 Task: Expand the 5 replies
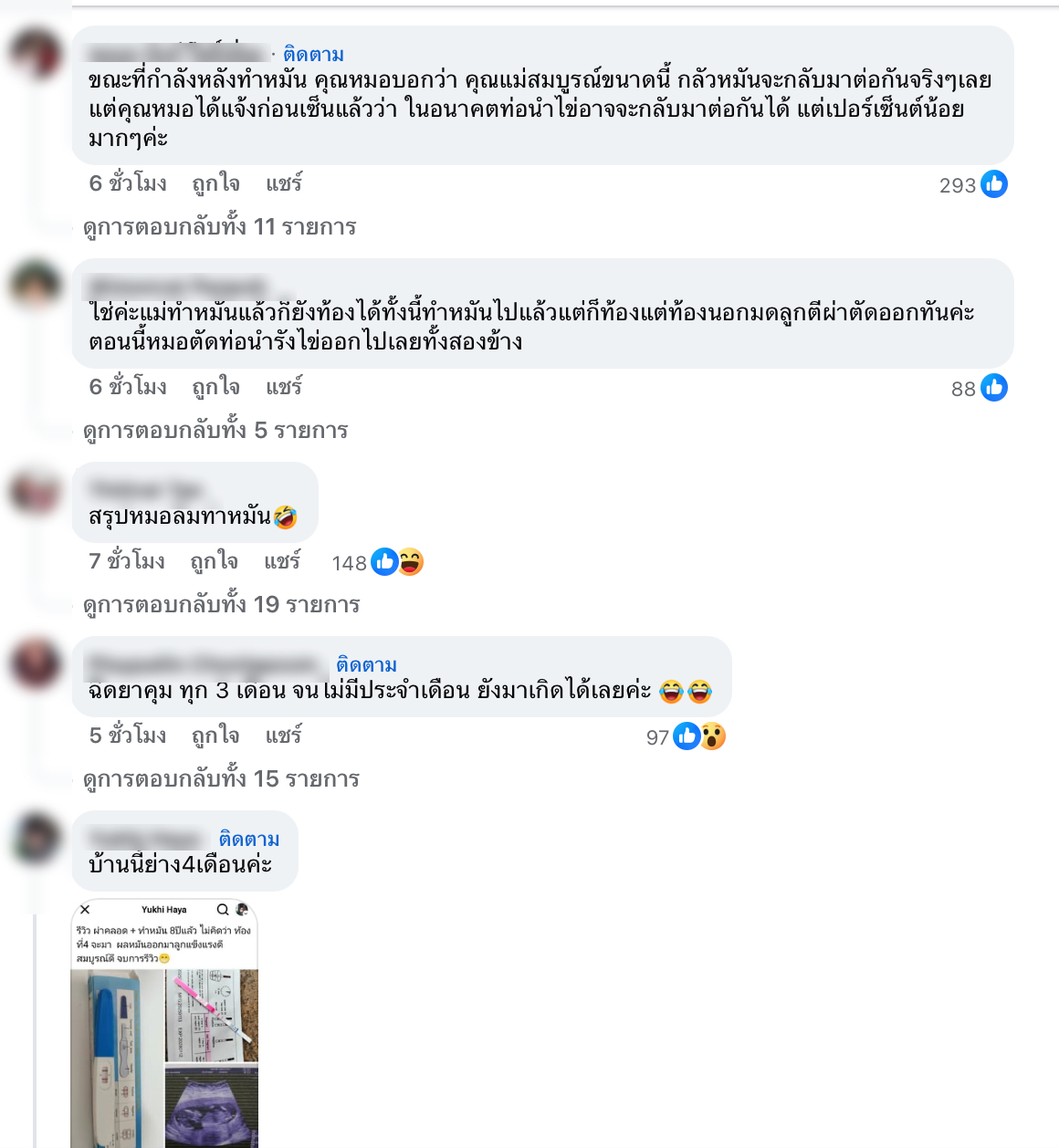coord(215,430)
